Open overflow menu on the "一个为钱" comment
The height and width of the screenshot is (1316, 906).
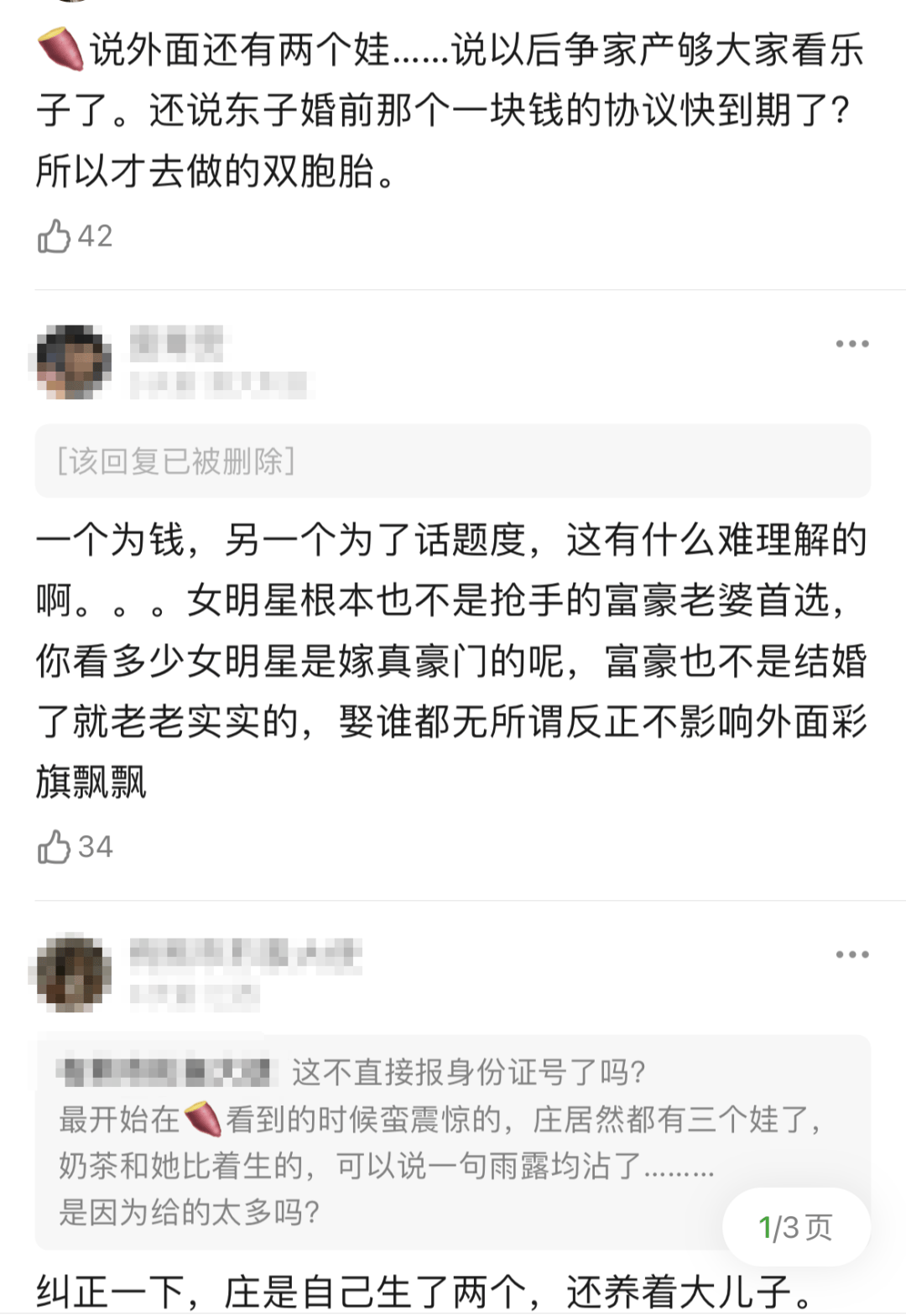coord(851,344)
